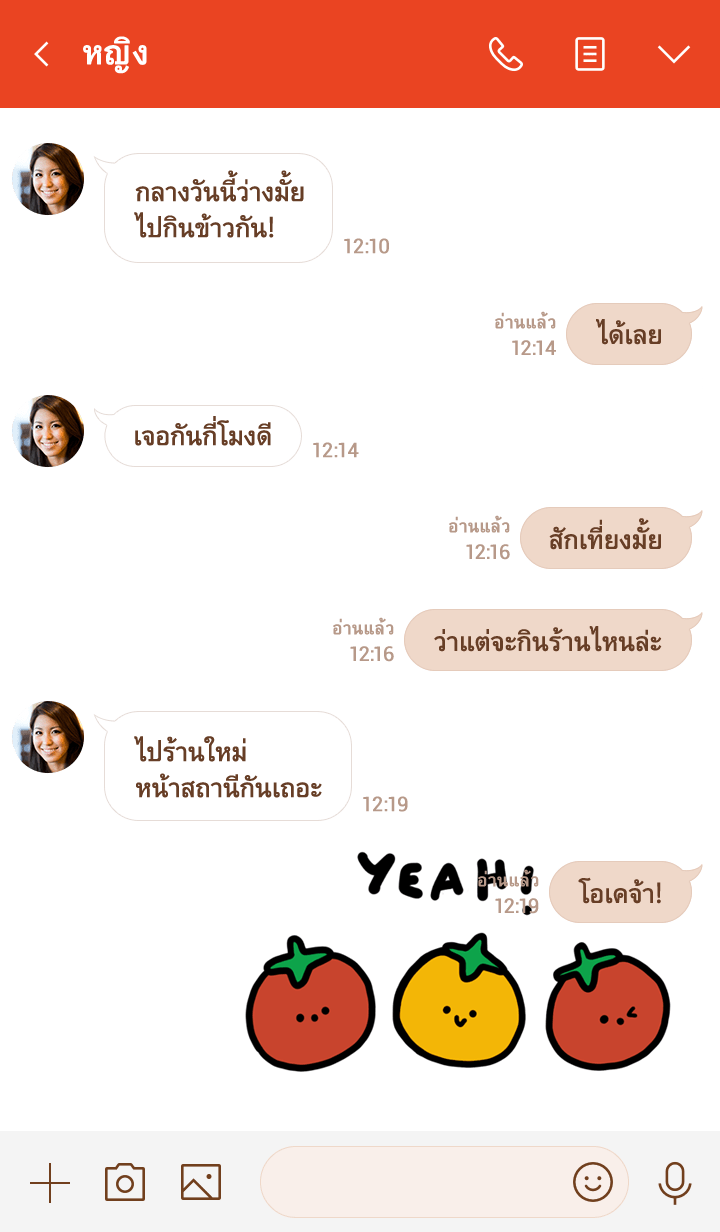Go back from the หญิง chat
720x1232 pixels.
pos(41,54)
